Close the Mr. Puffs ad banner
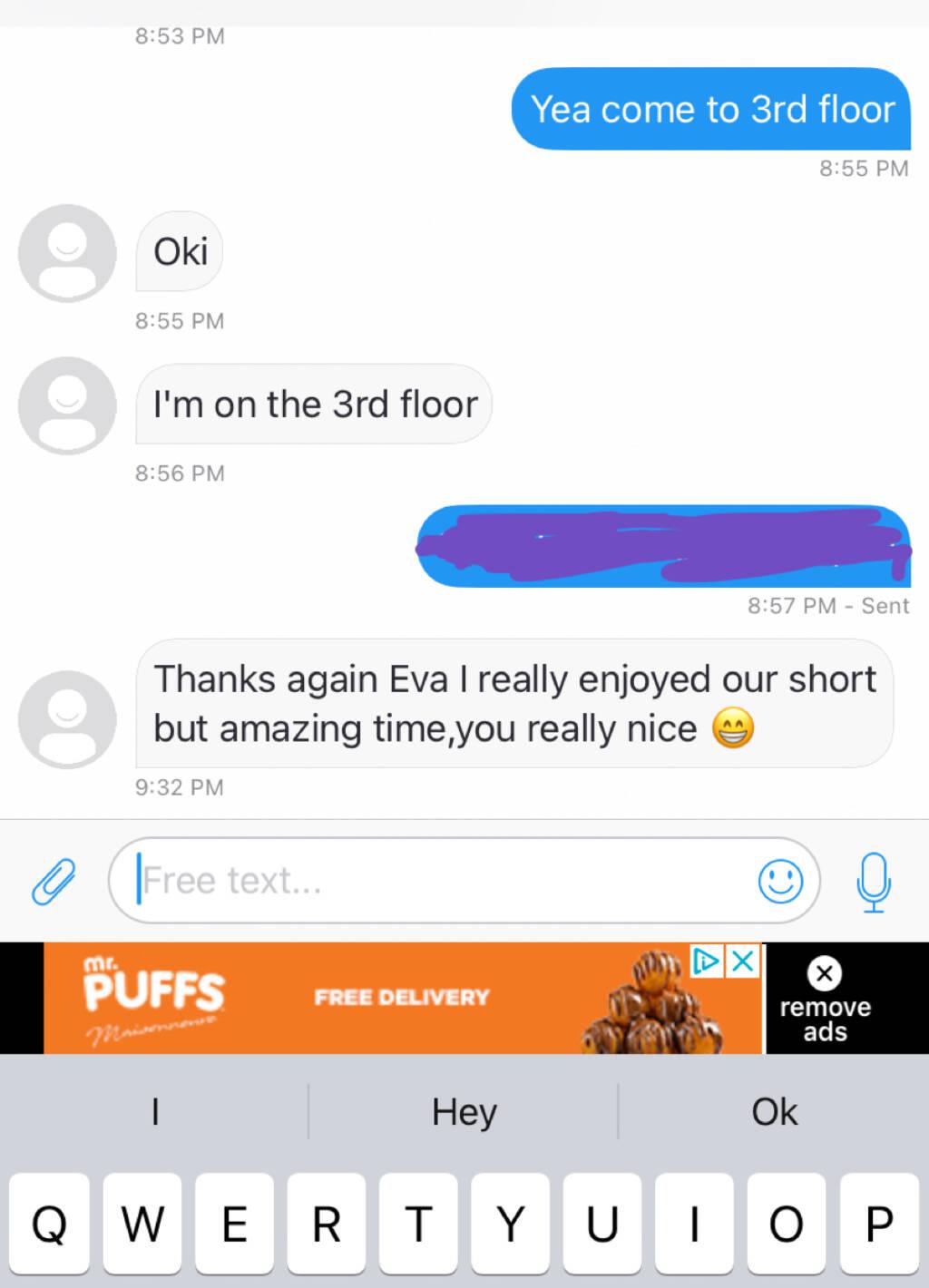 click(x=743, y=961)
